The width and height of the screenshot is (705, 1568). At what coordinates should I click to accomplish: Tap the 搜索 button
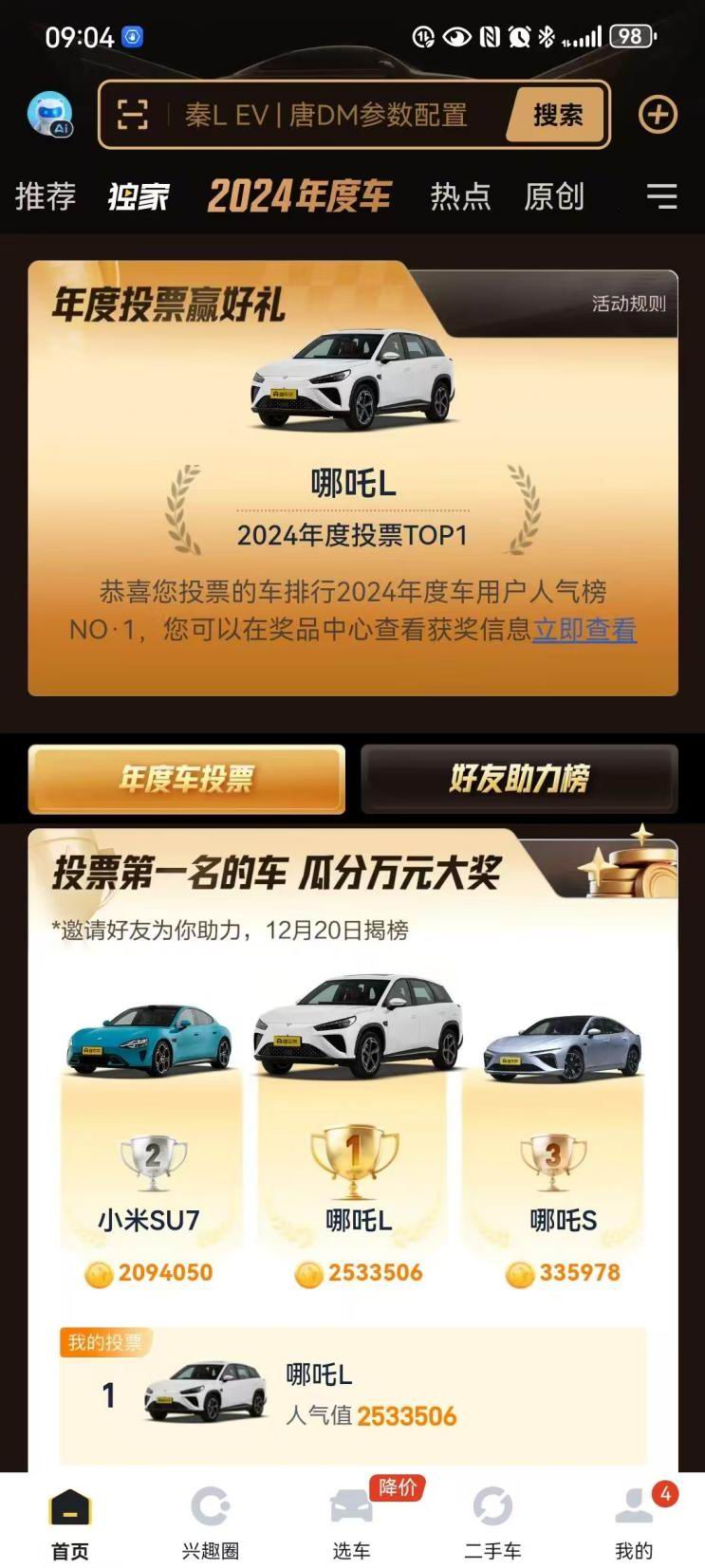(557, 115)
